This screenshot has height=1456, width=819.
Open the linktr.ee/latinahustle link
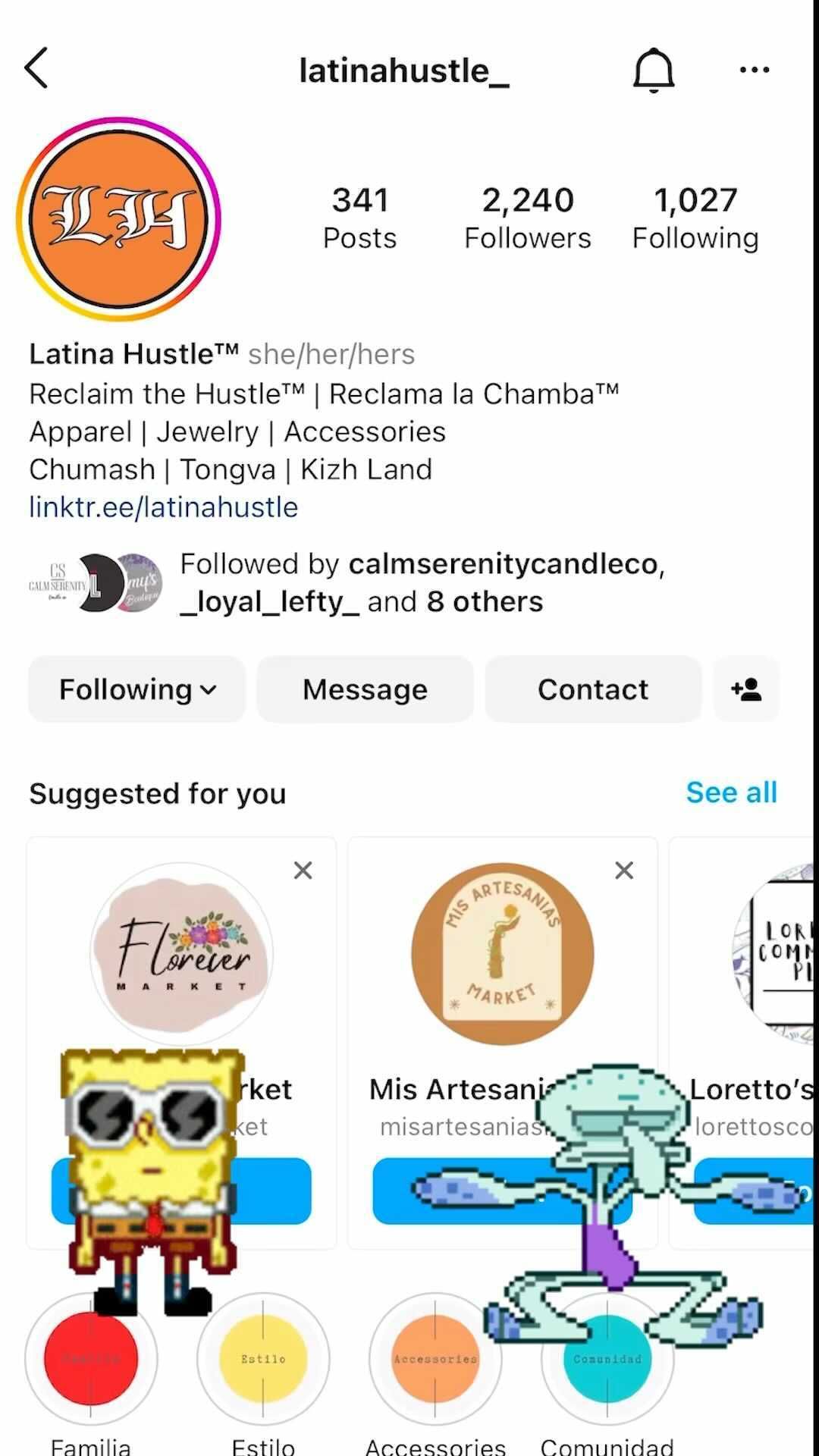[163, 507]
